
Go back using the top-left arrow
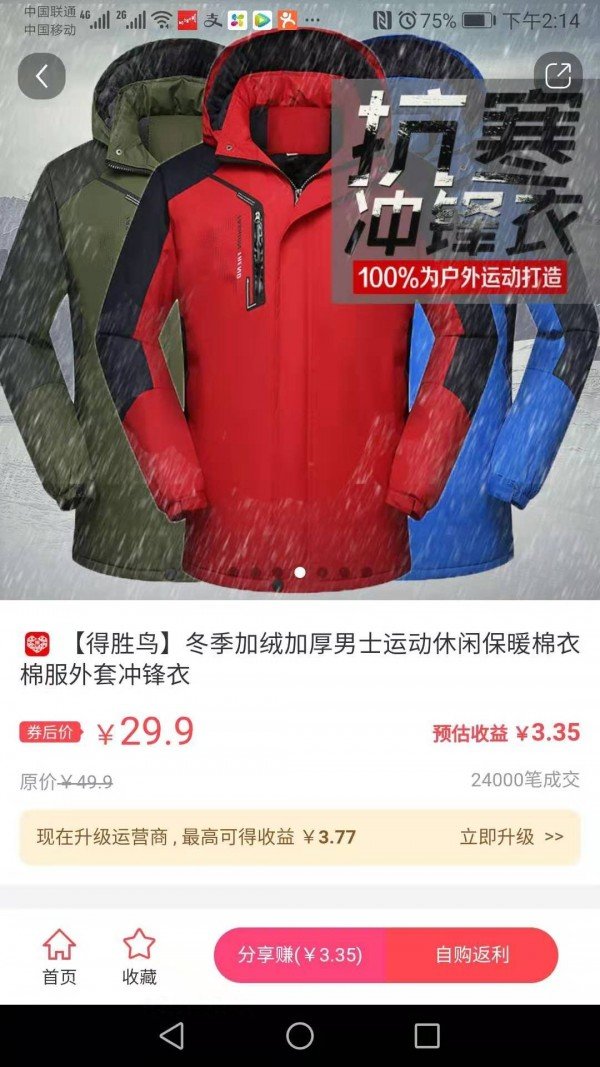41,76
